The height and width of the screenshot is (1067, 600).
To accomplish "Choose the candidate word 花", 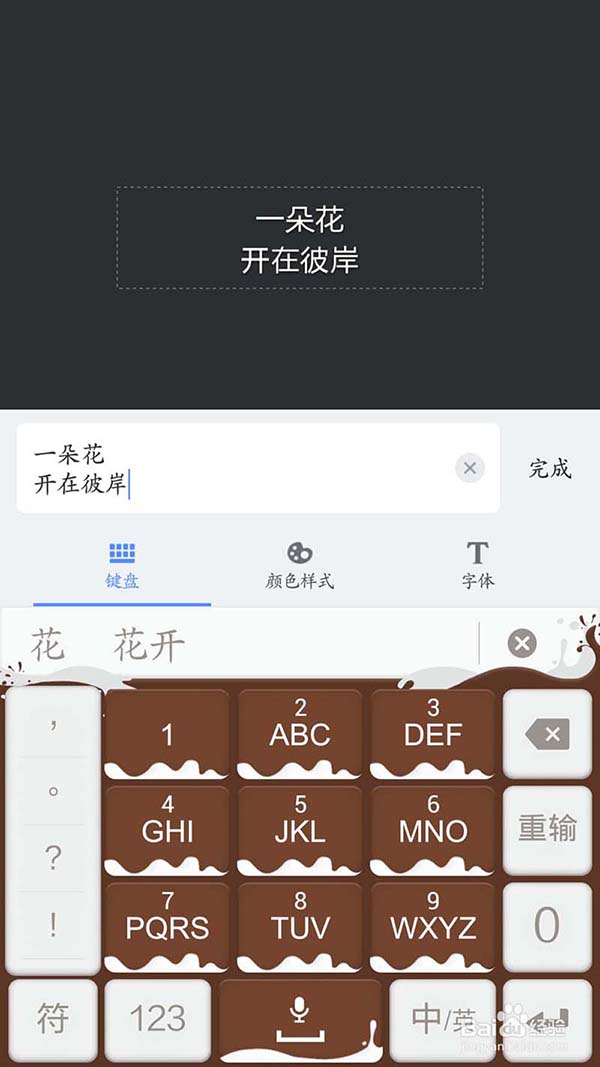I will click(47, 646).
